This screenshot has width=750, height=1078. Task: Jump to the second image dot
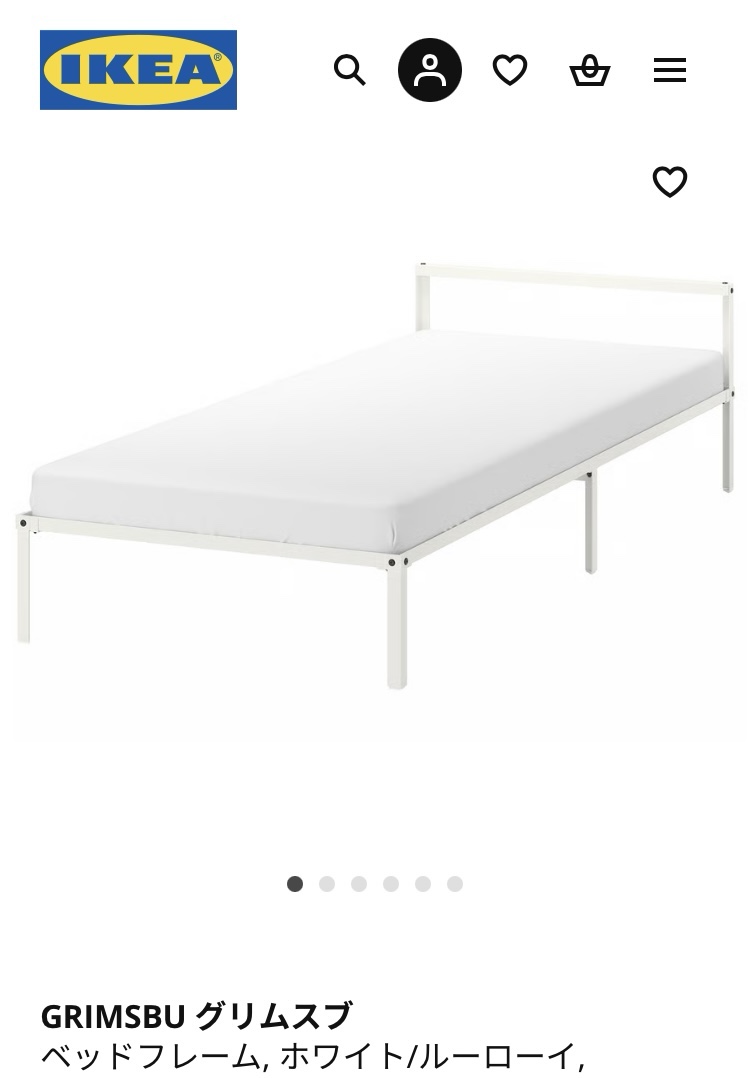pyautogui.click(x=327, y=884)
